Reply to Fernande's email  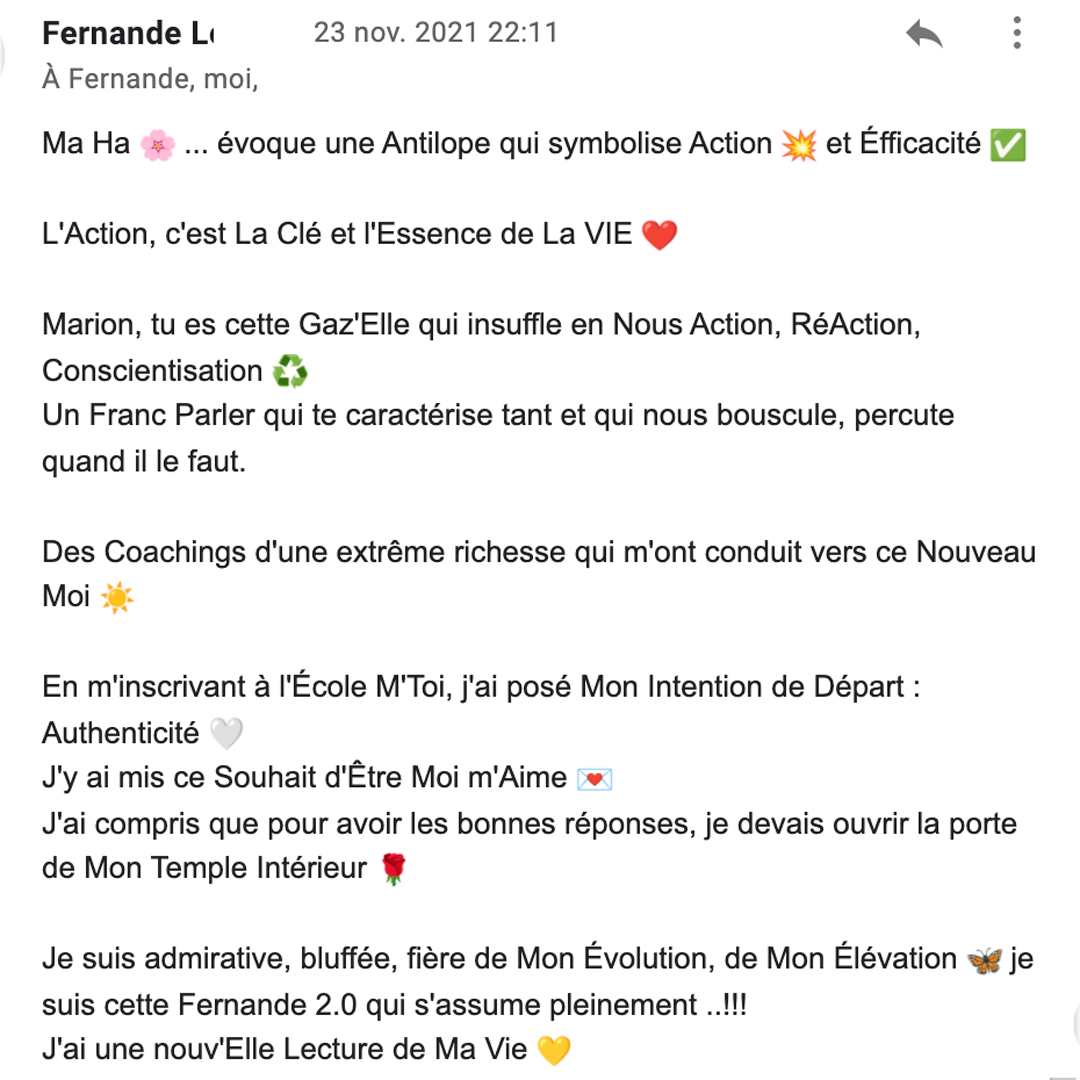[924, 34]
